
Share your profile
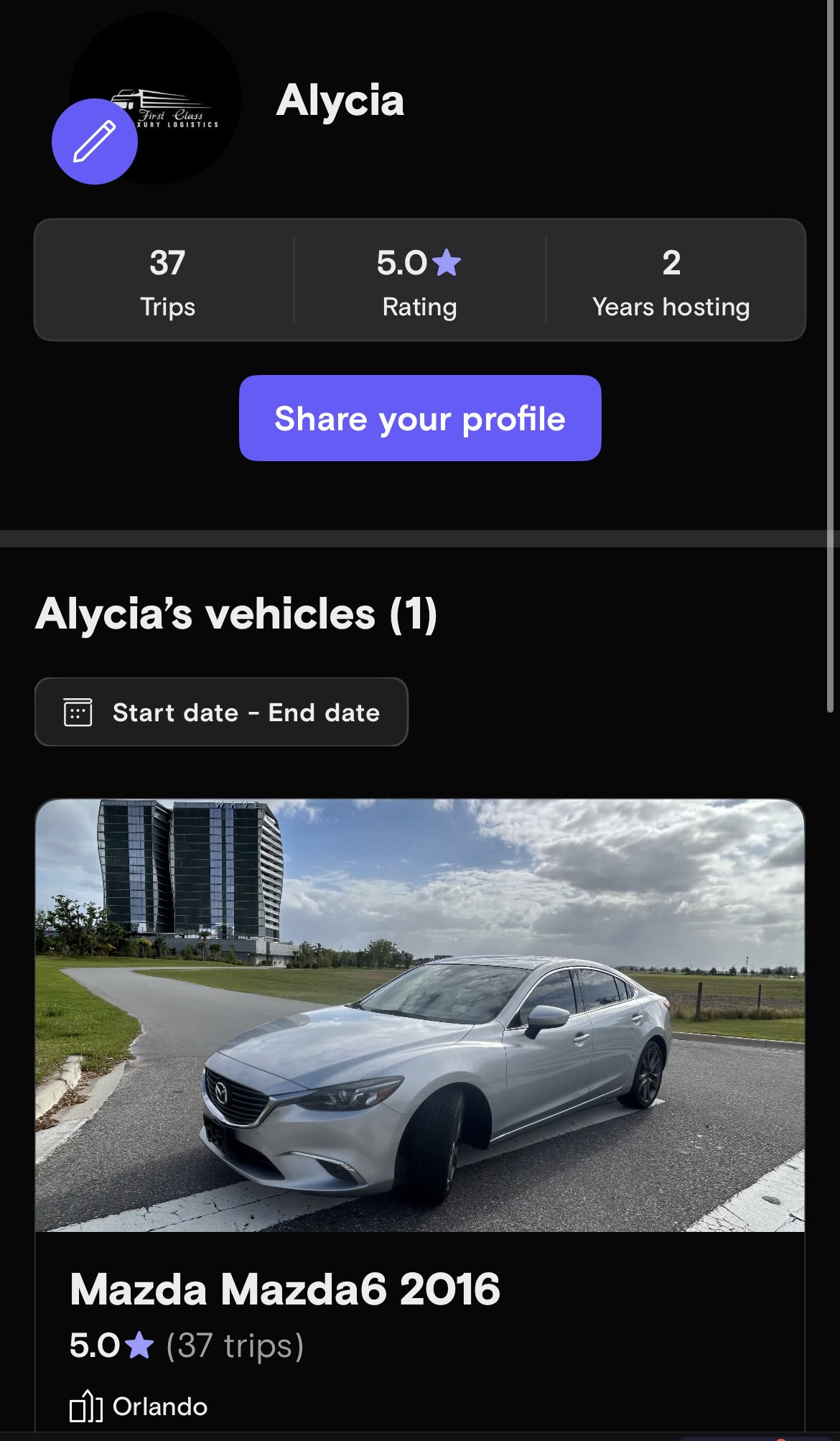click(x=420, y=418)
